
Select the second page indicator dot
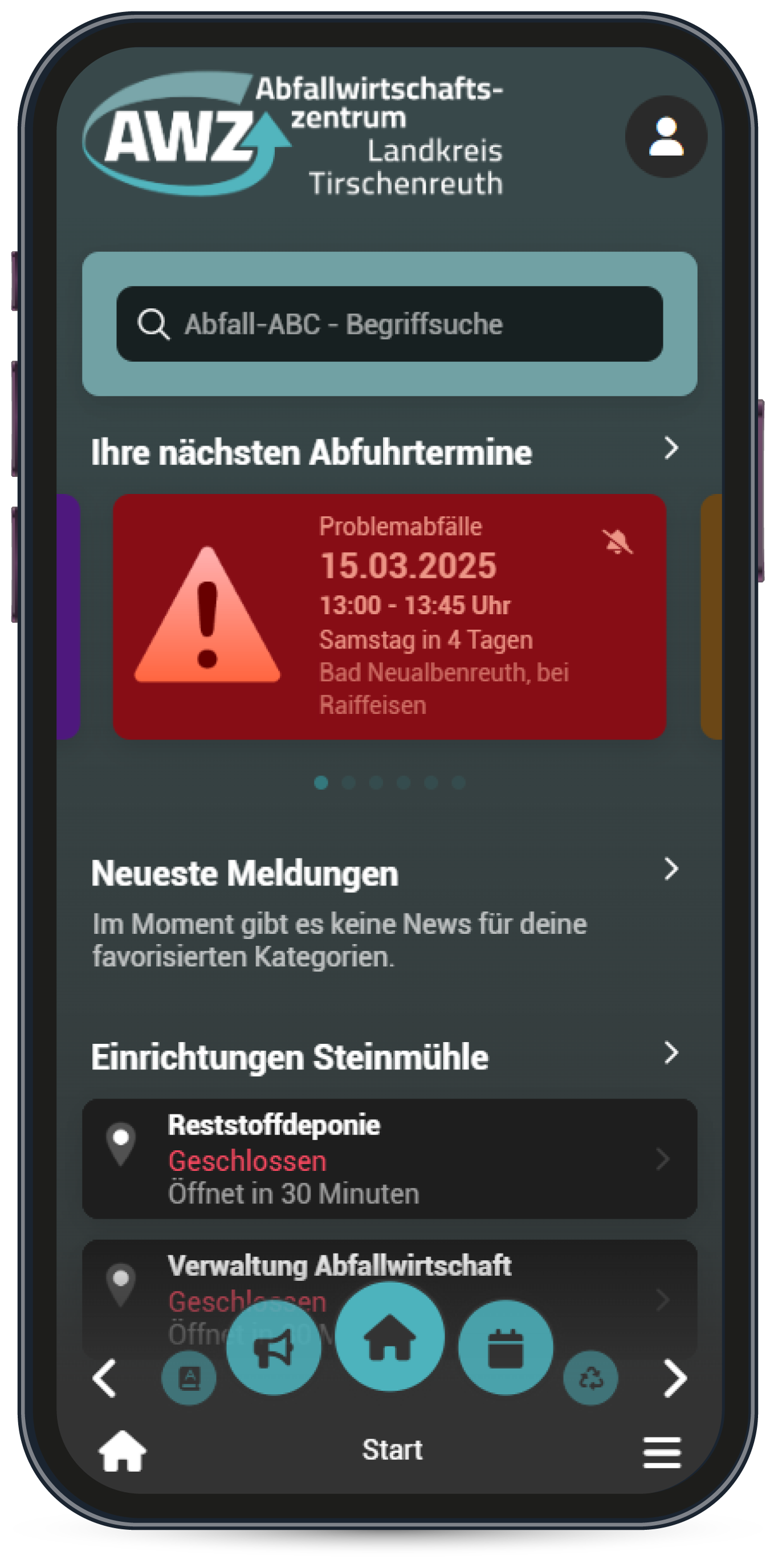point(348,782)
